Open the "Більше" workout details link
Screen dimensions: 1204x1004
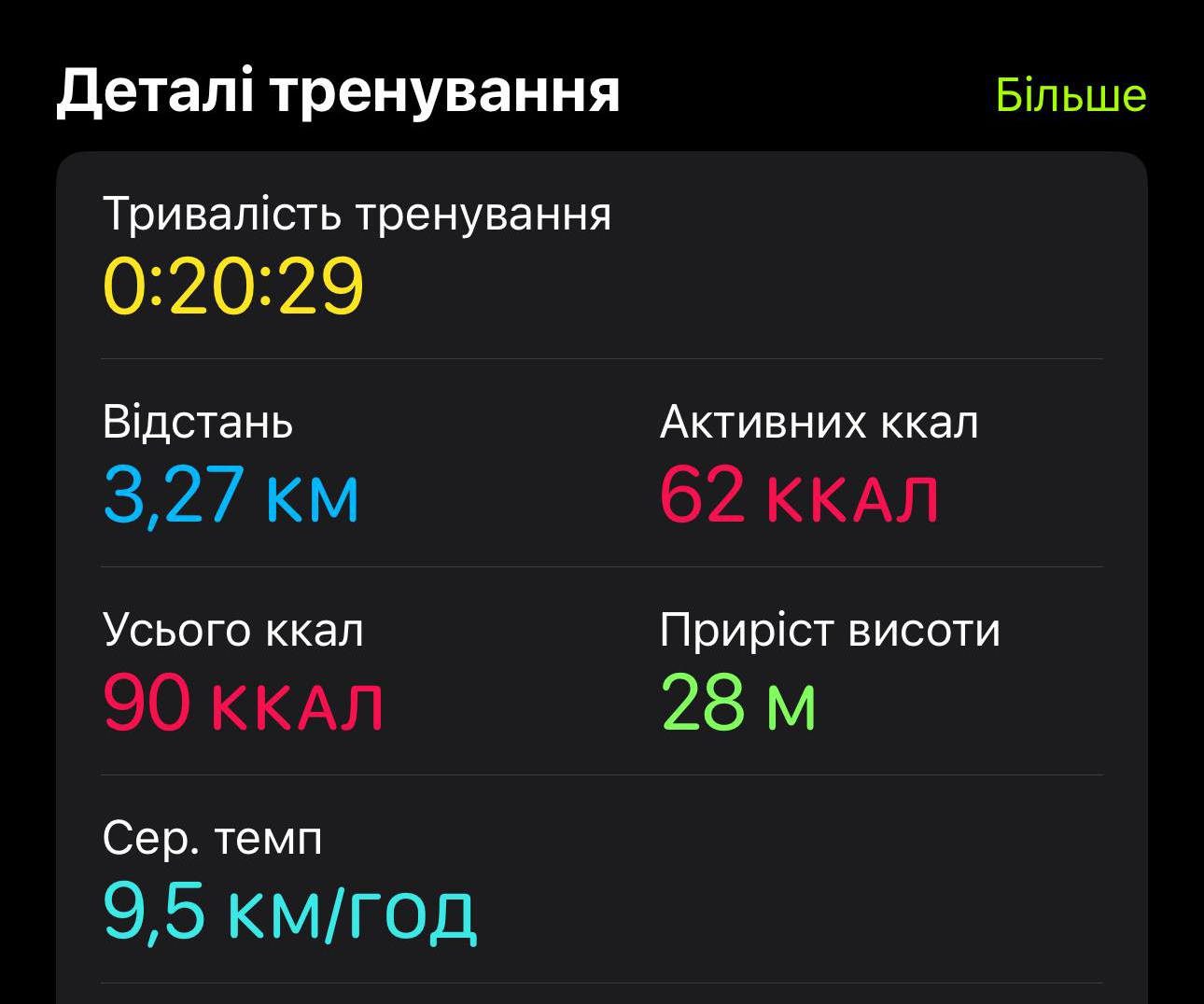pos(1070,95)
